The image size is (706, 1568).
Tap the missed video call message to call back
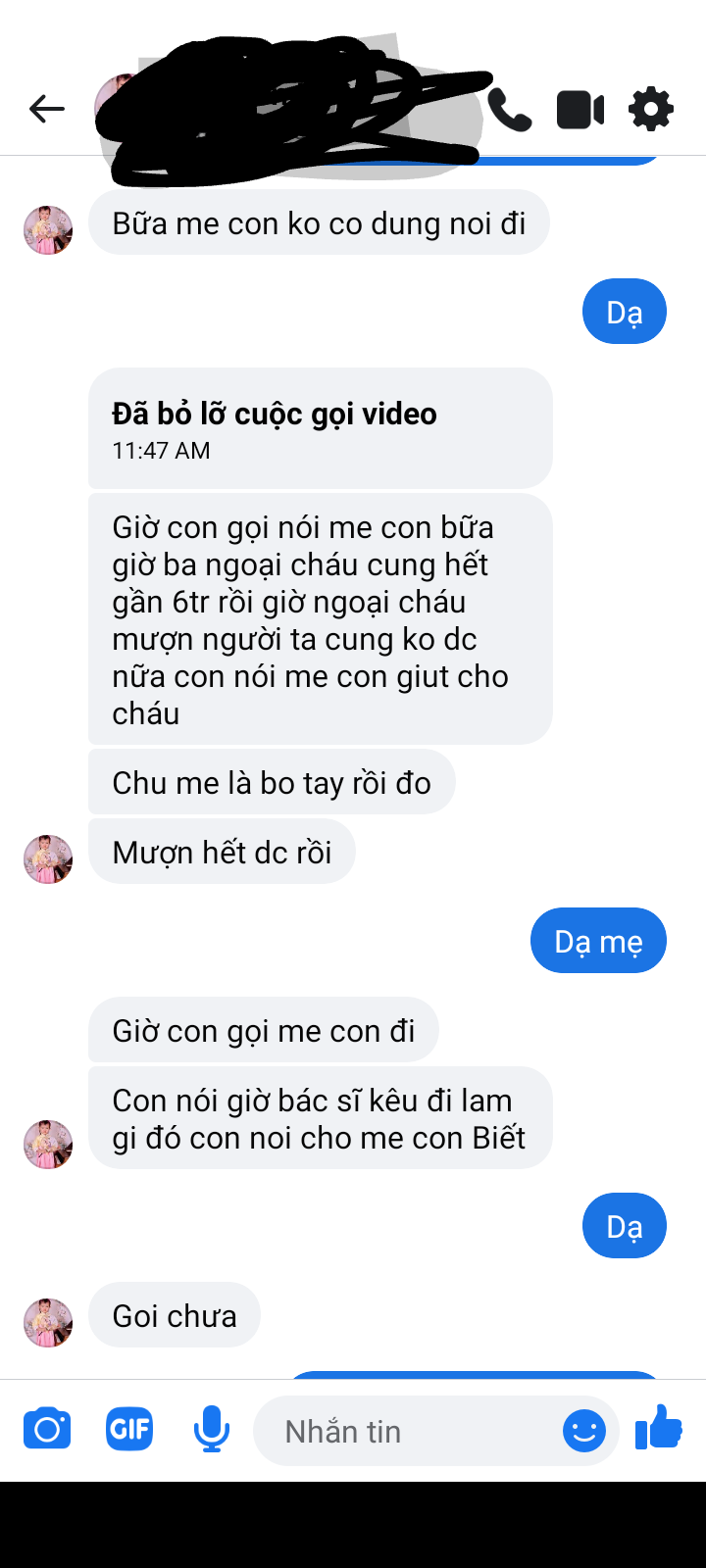click(x=320, y=429)
